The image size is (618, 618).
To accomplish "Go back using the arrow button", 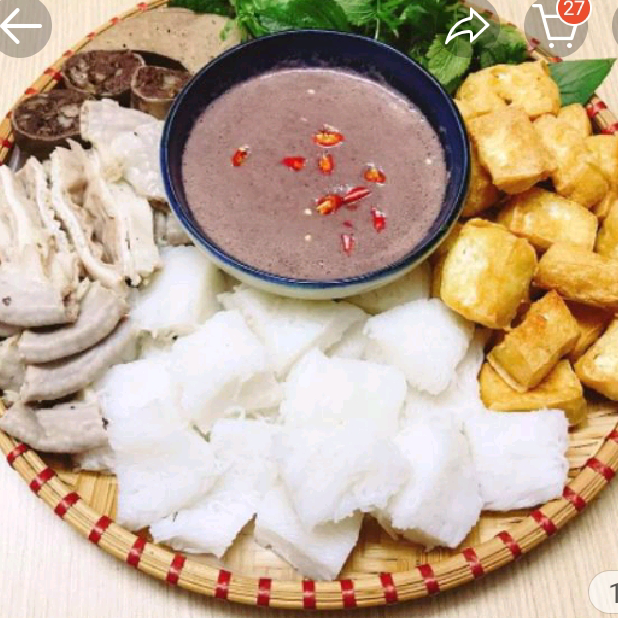I will click(20, 25).
